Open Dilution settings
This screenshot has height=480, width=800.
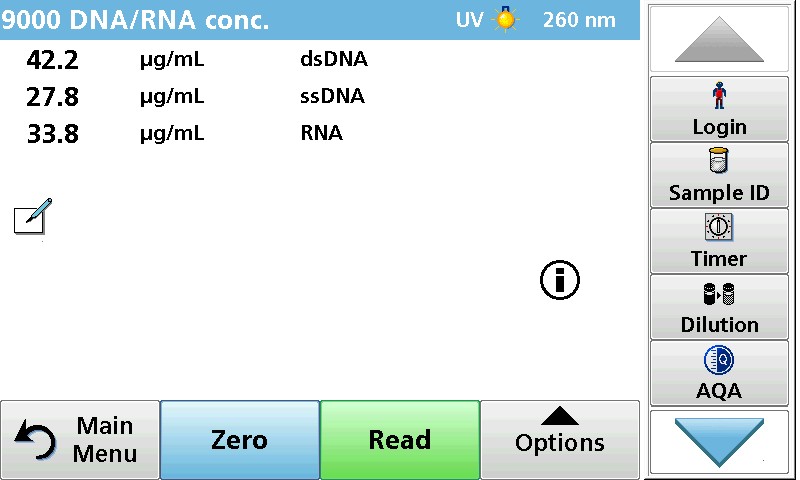(x=719, y=307)
